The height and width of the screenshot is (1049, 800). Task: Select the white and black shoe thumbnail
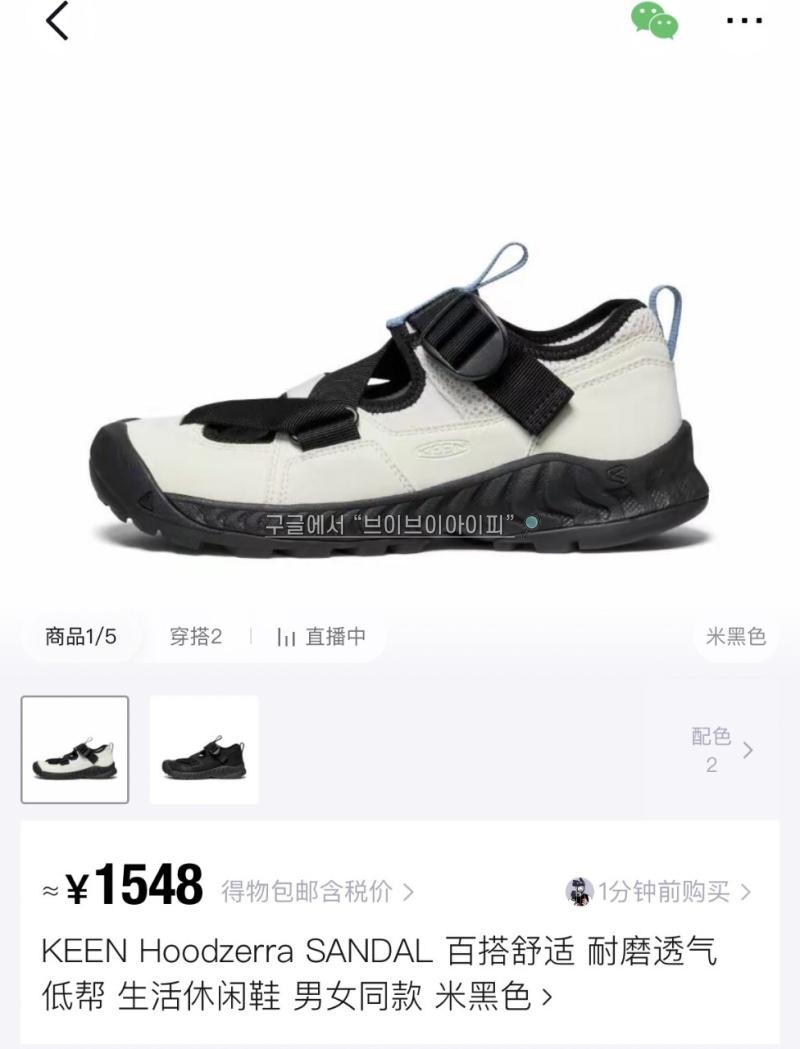[x=75, y=750]
